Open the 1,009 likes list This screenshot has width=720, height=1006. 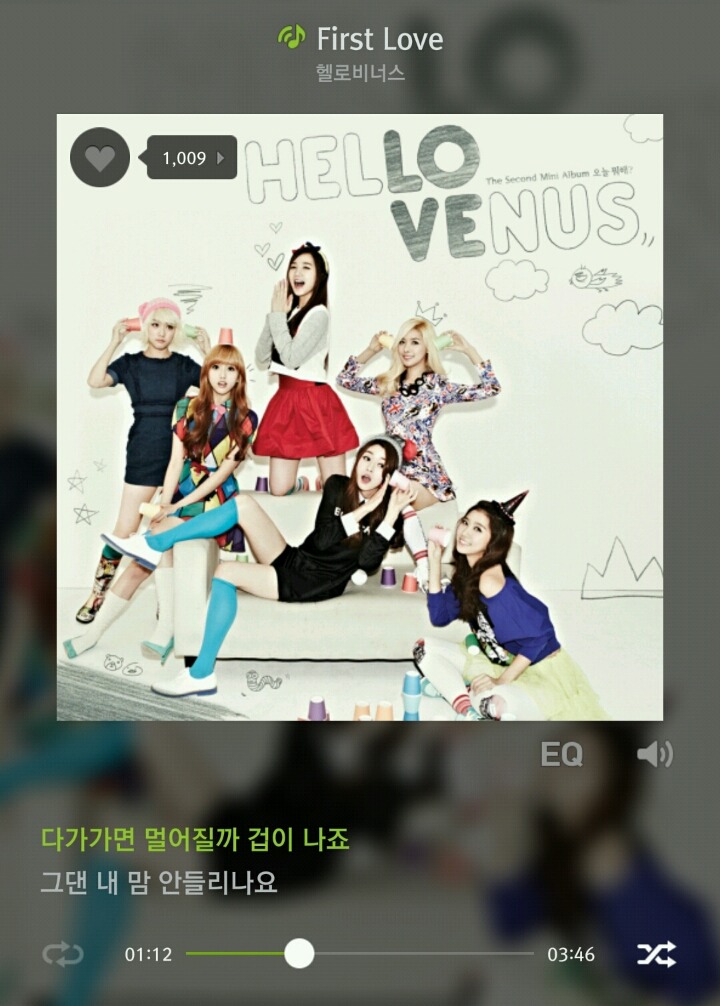[193, 158]
